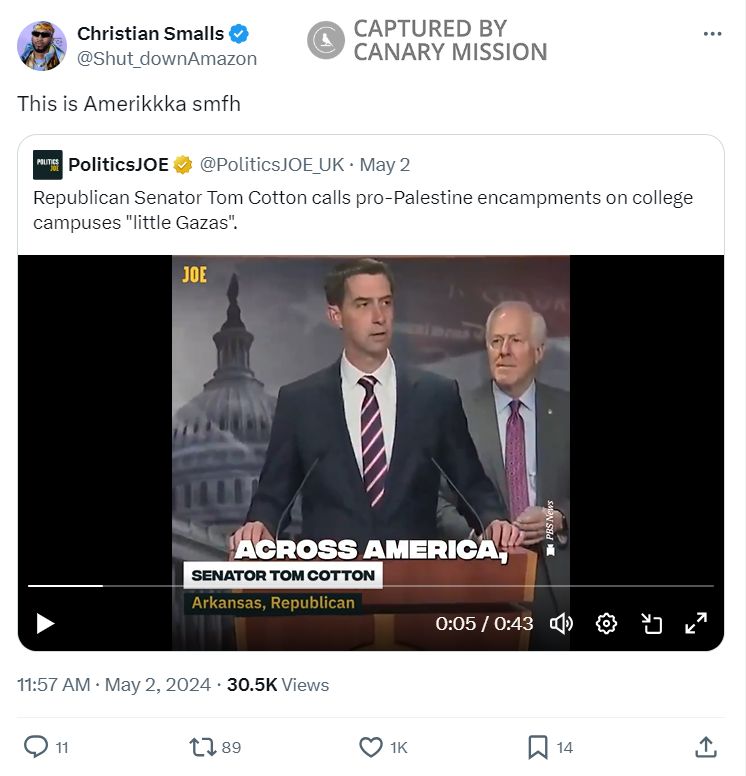Like Christian Smalls' tweet
The width and height of the screenshot is (746, 776).
[x=371, y=747]
